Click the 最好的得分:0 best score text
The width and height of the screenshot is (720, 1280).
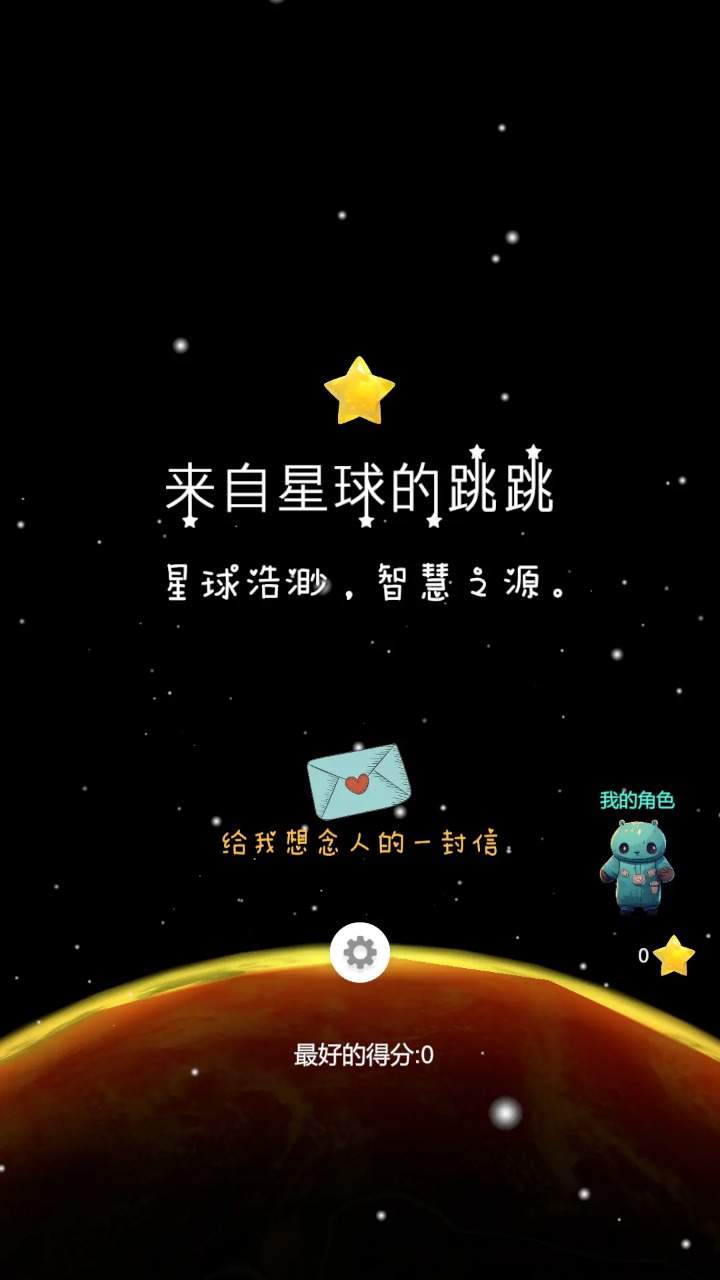[x=365, y=1052]
